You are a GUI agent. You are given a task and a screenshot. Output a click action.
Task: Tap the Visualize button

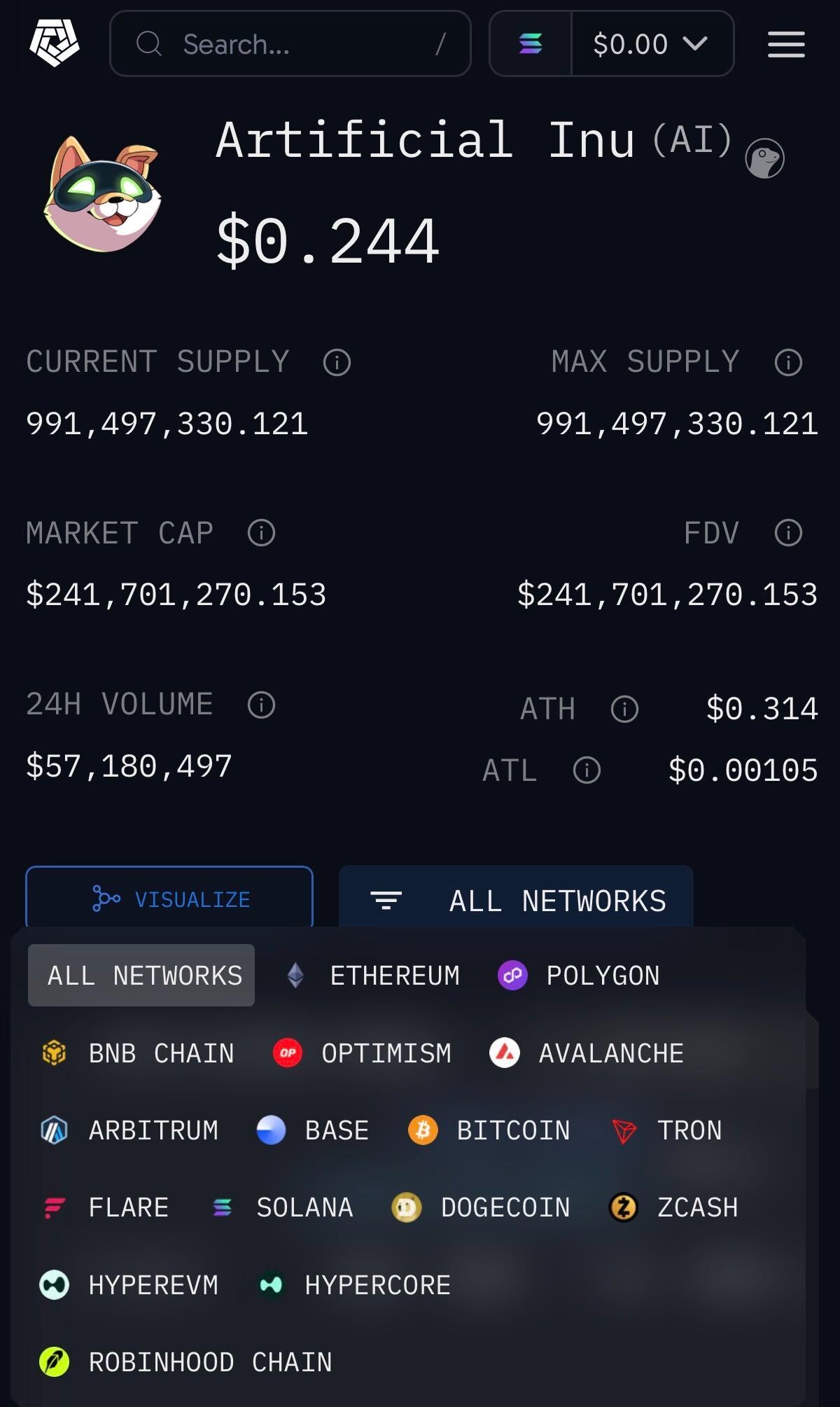pos(169,899)
